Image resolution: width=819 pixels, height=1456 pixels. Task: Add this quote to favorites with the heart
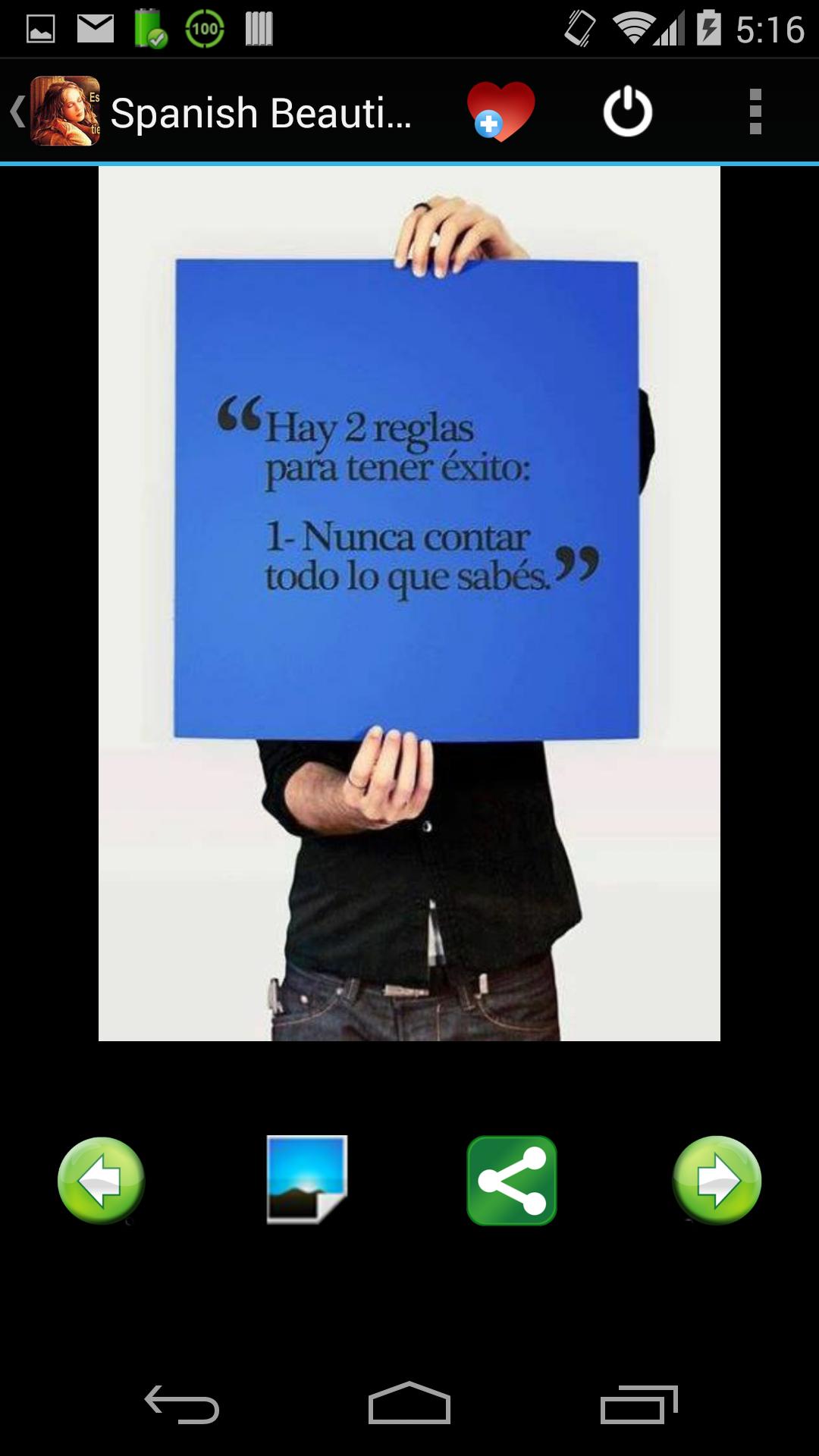[500, 111]
